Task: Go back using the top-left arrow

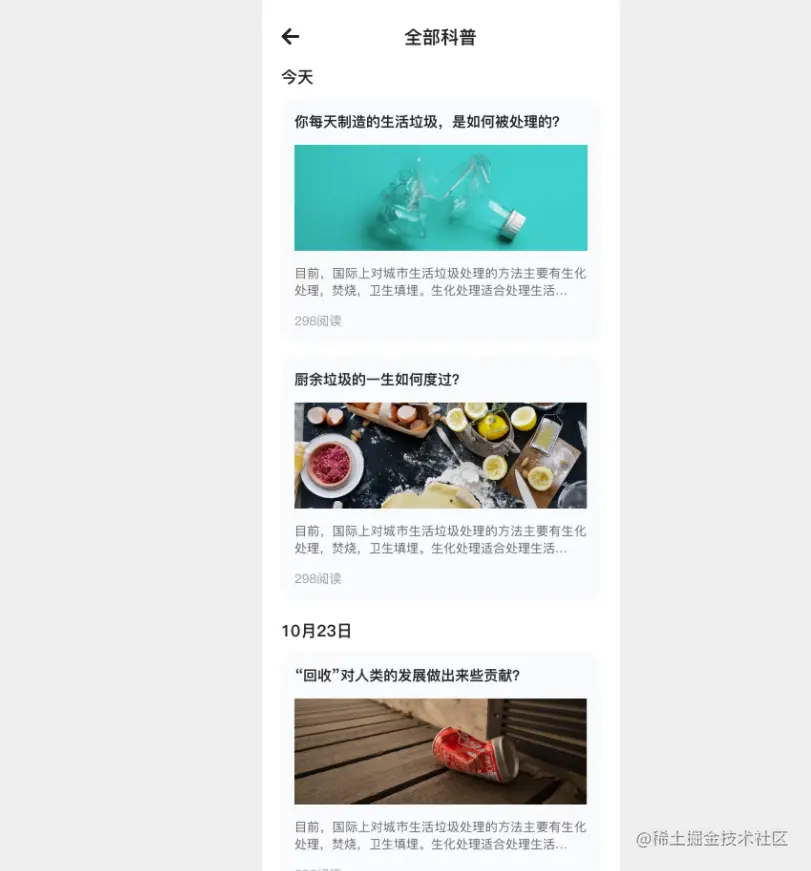Action: coord(290,37)
